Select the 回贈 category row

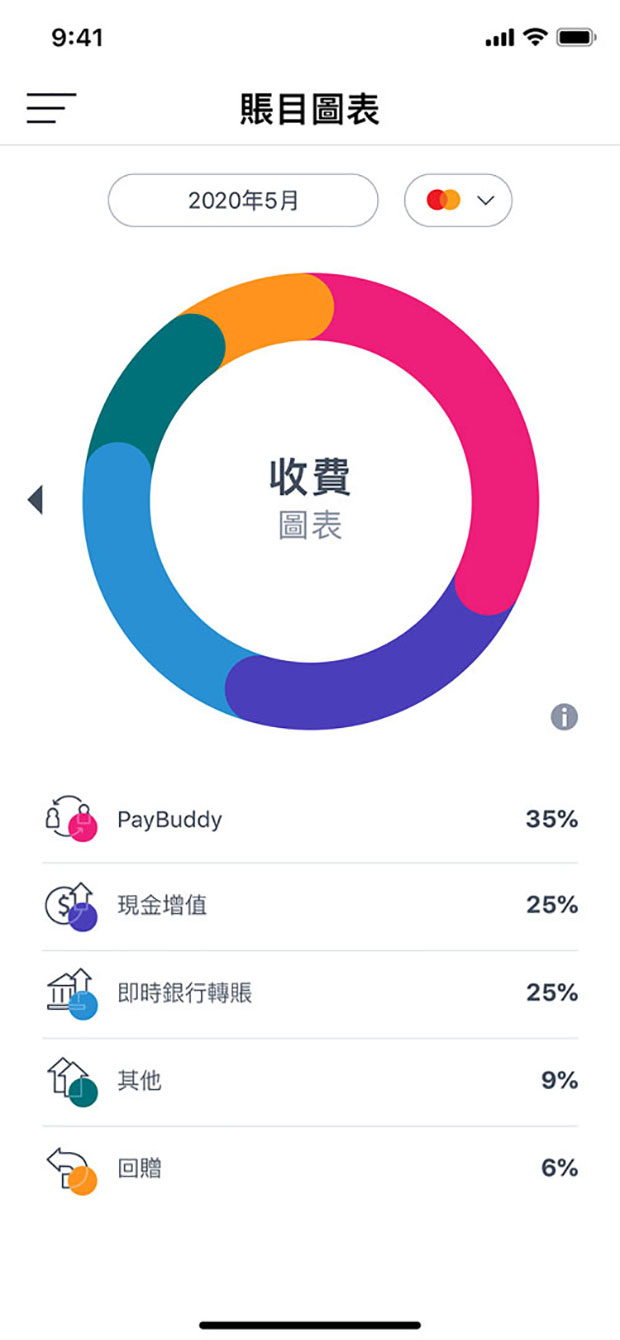point(310,1168)
